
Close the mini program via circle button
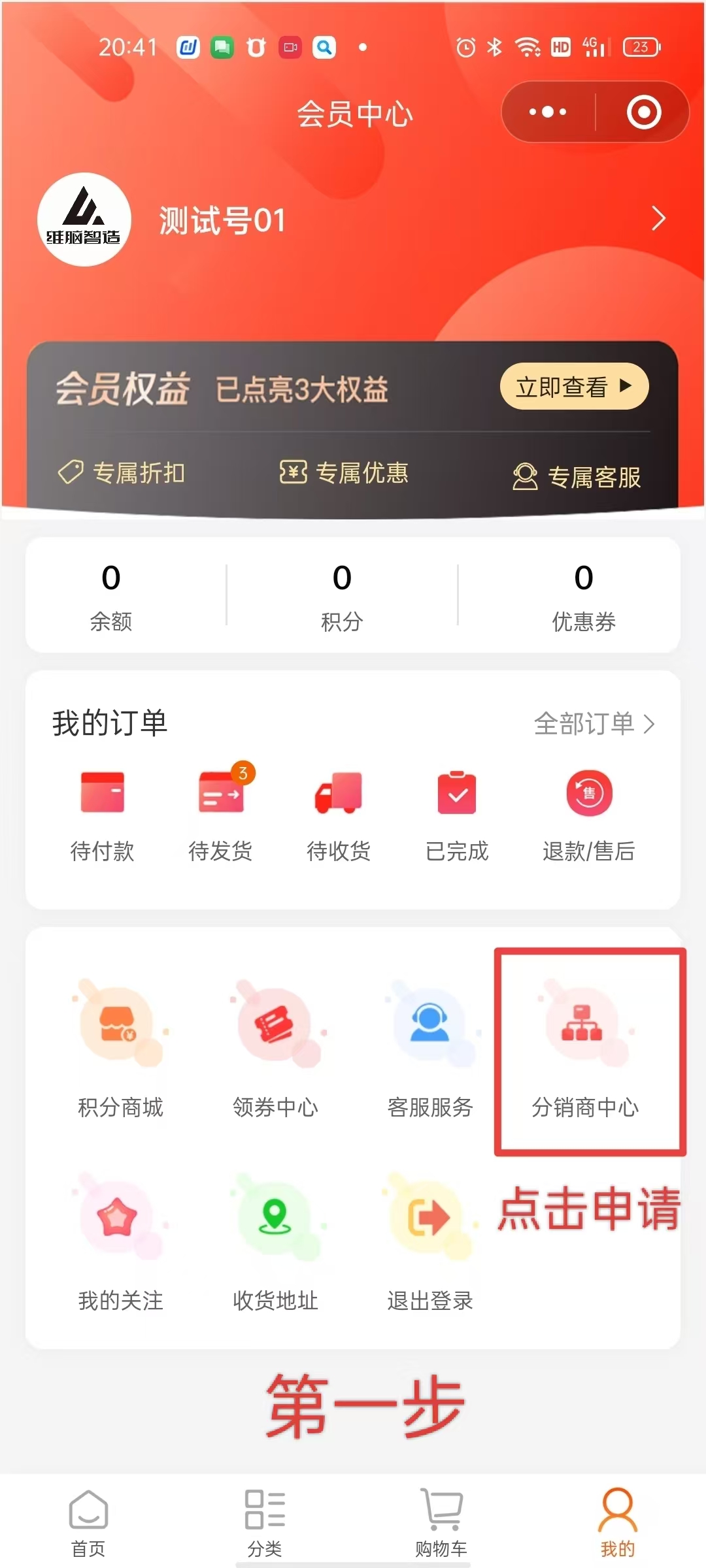[x=644, y=112]
